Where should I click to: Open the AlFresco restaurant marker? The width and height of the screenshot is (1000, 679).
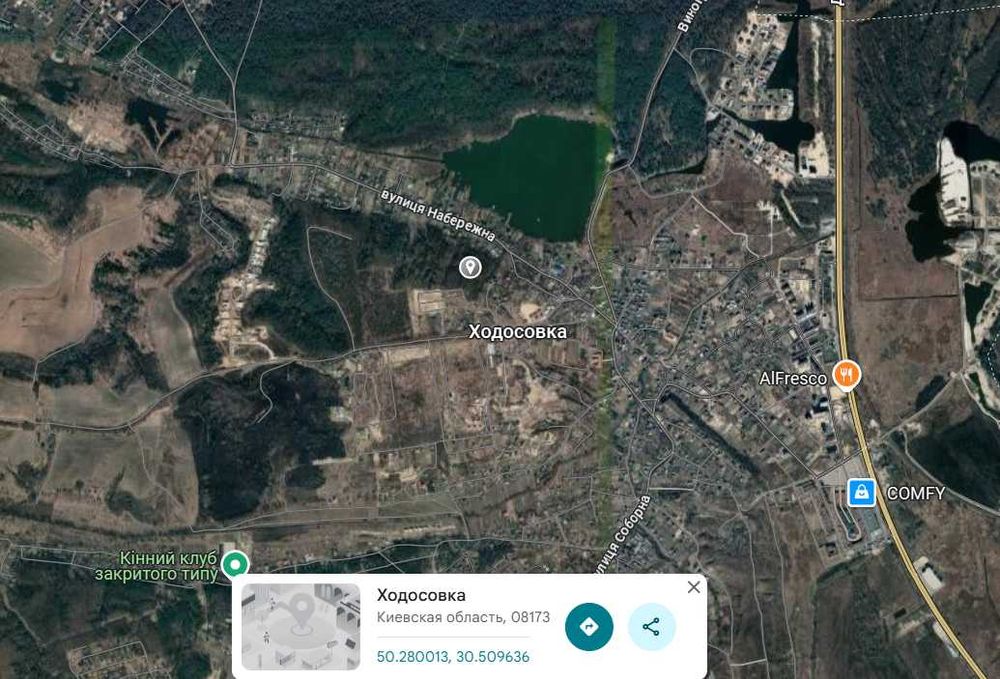[x=847, y=374]
